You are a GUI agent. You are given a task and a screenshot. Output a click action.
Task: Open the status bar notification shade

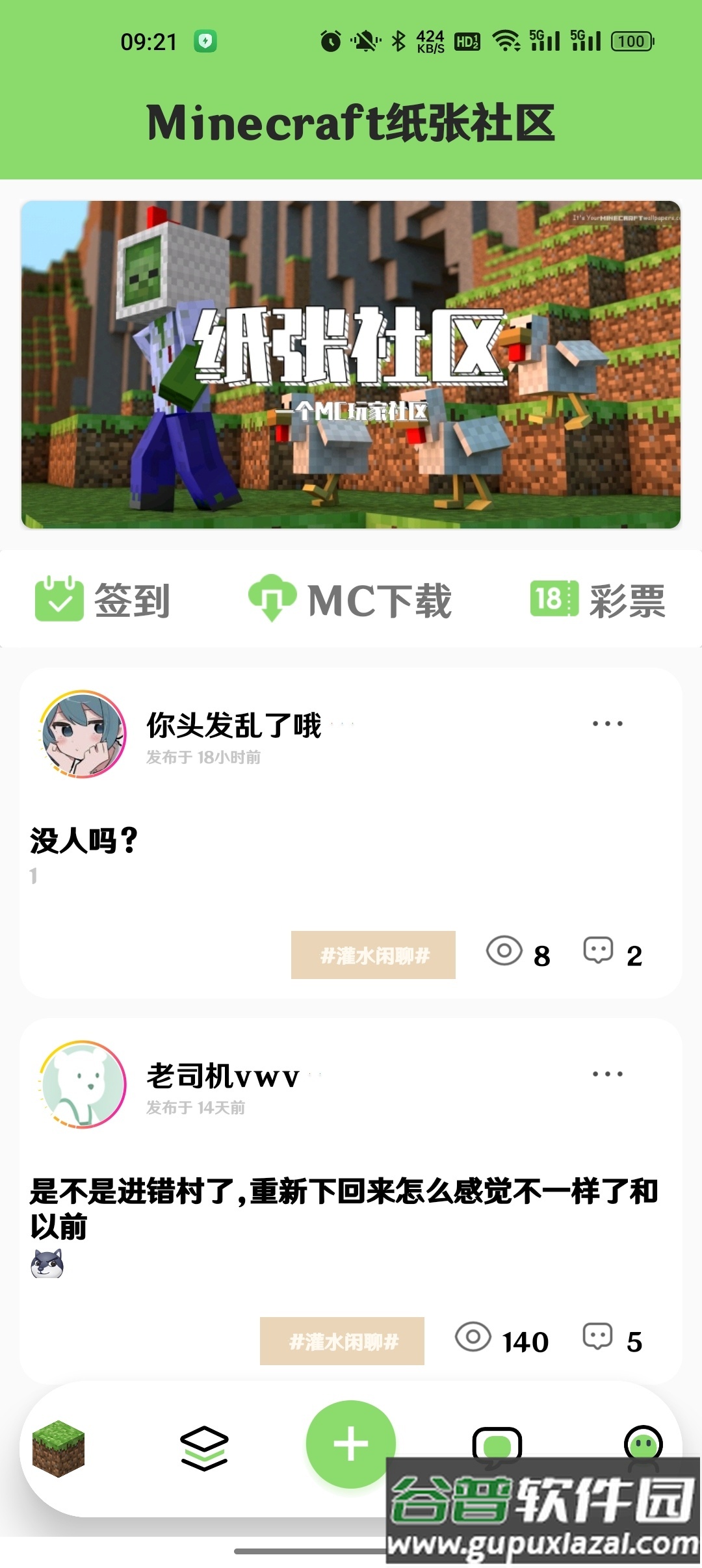(351, 39)
